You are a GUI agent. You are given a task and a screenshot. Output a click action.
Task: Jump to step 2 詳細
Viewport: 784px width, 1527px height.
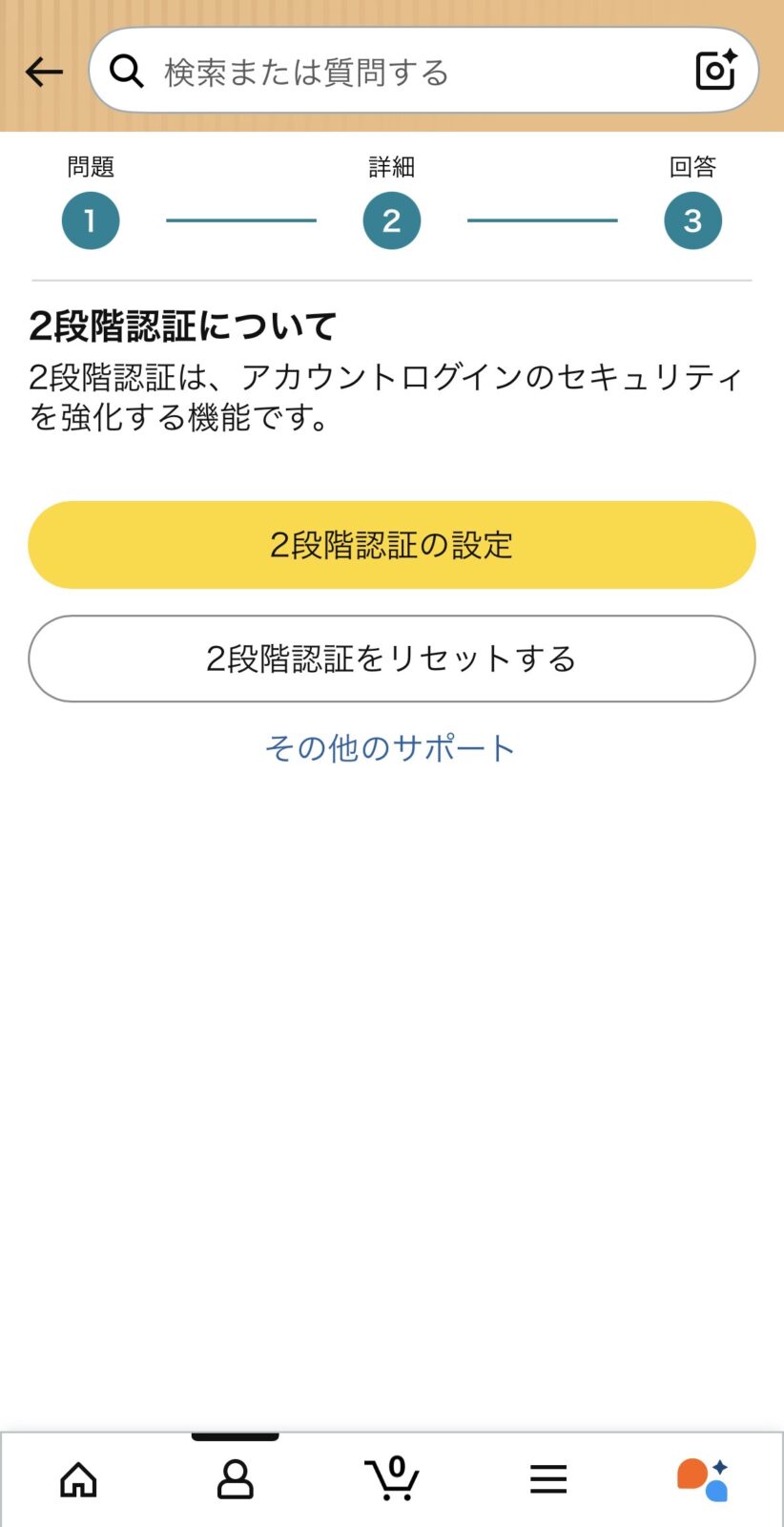(x=392, y=220)
